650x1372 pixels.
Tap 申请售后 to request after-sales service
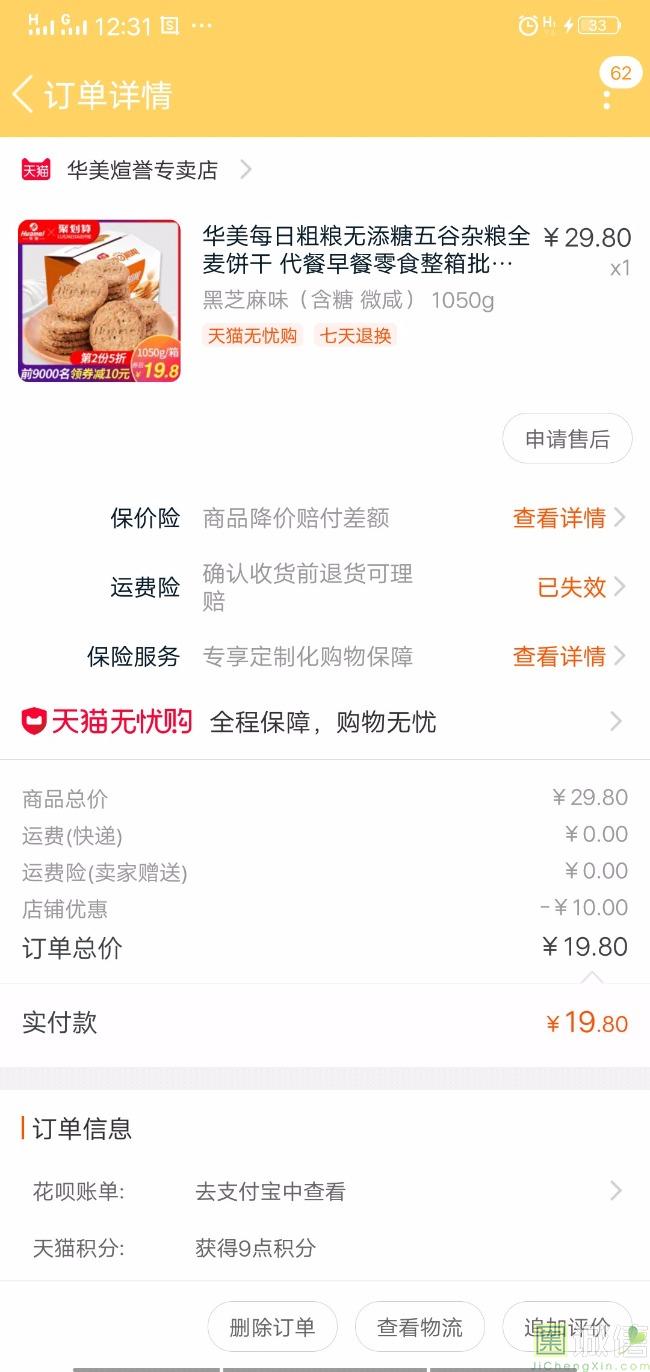pos(567,439)
